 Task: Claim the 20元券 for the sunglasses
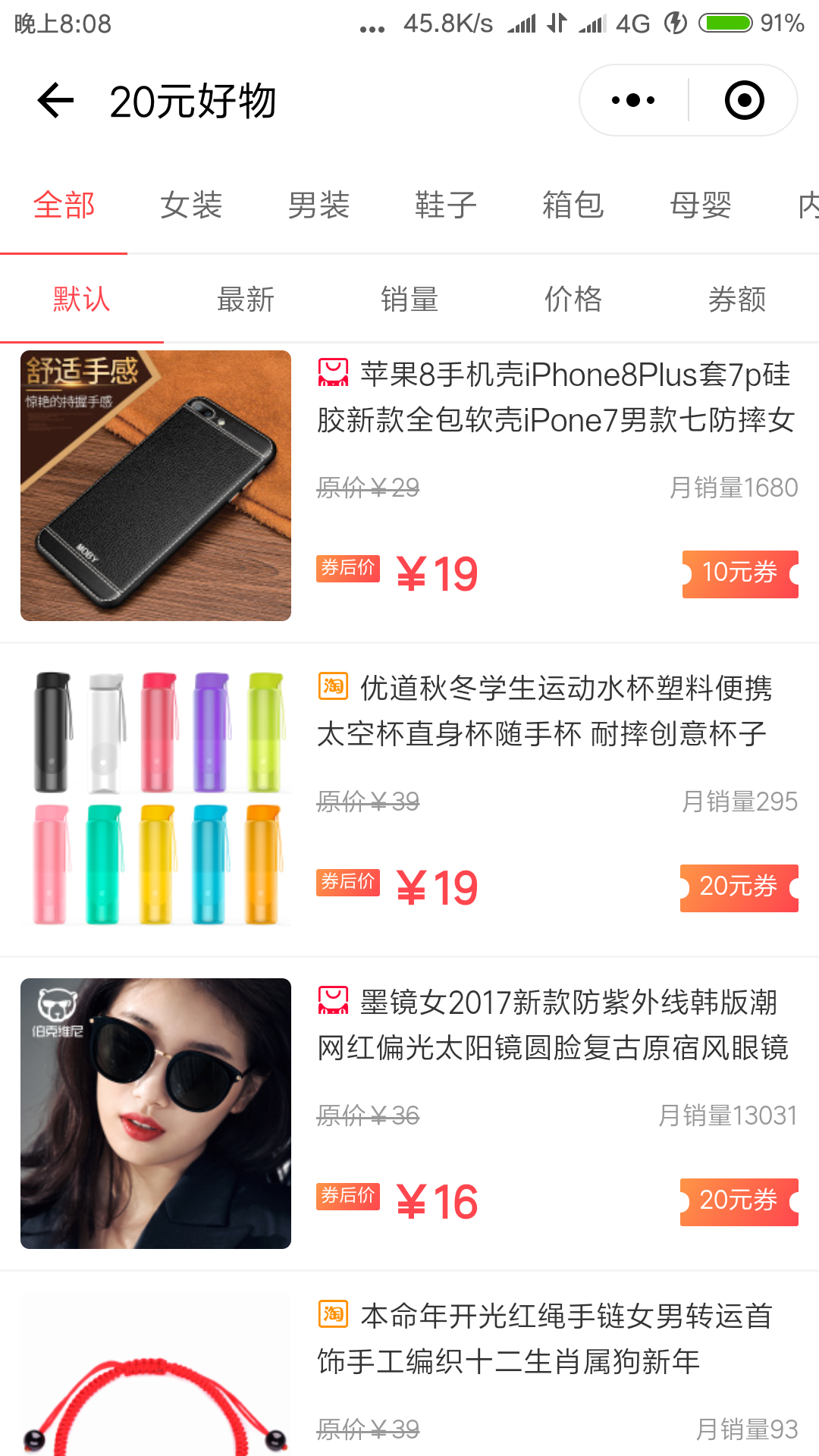[739, 1202]
